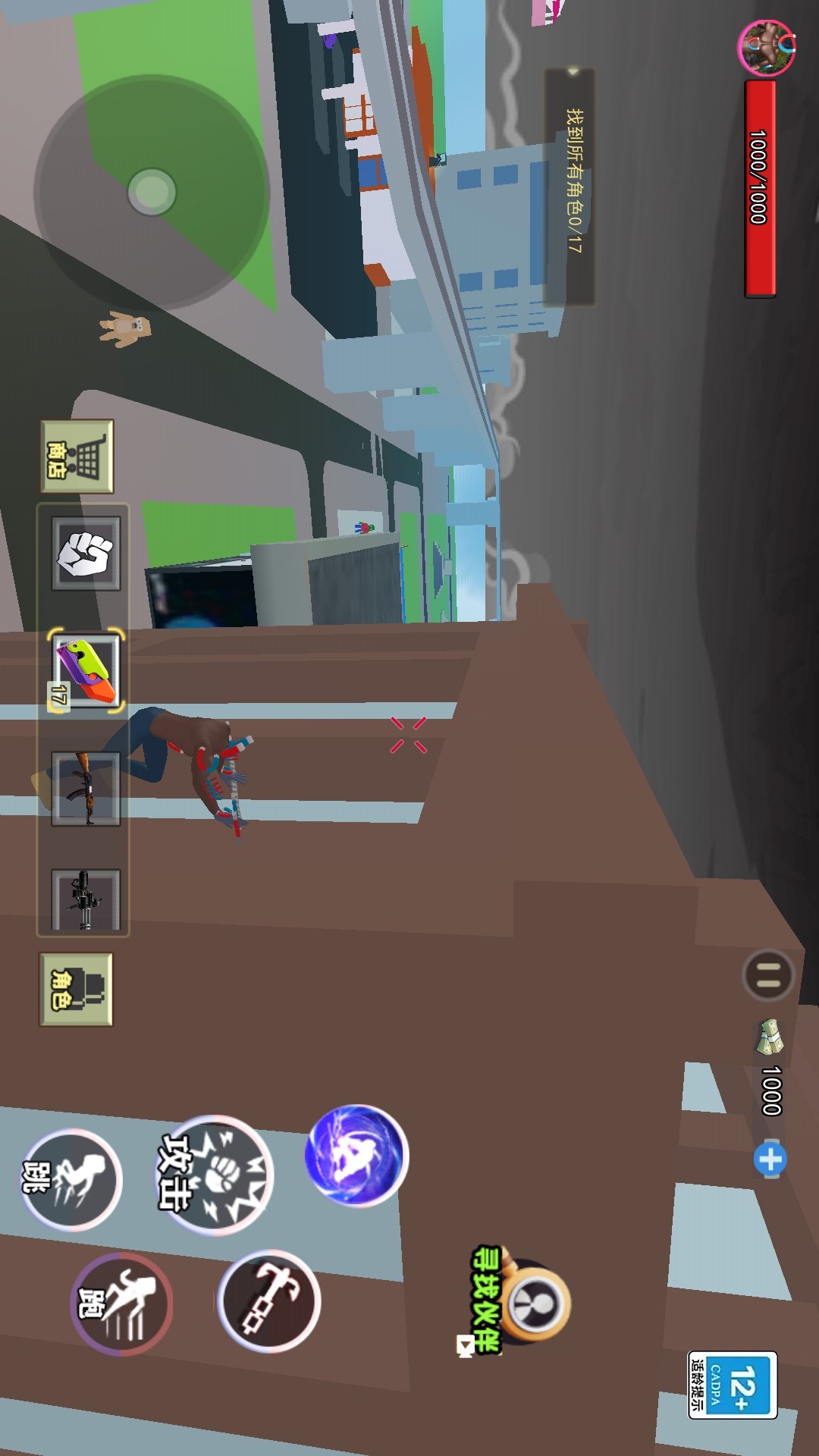
Task: Tap the 寻找伙伴 find partner button
Action: tap(520, 1301)
